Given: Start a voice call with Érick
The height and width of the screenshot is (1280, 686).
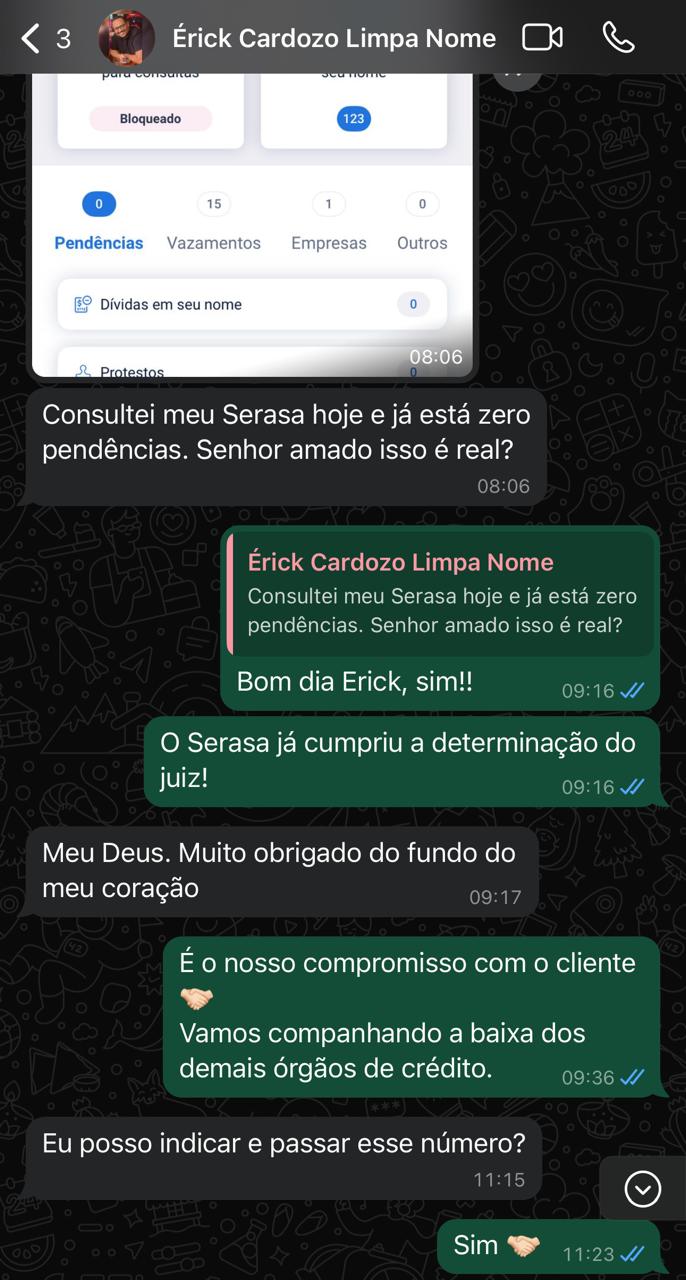Looking at the screenshot, I should (618, 39).
